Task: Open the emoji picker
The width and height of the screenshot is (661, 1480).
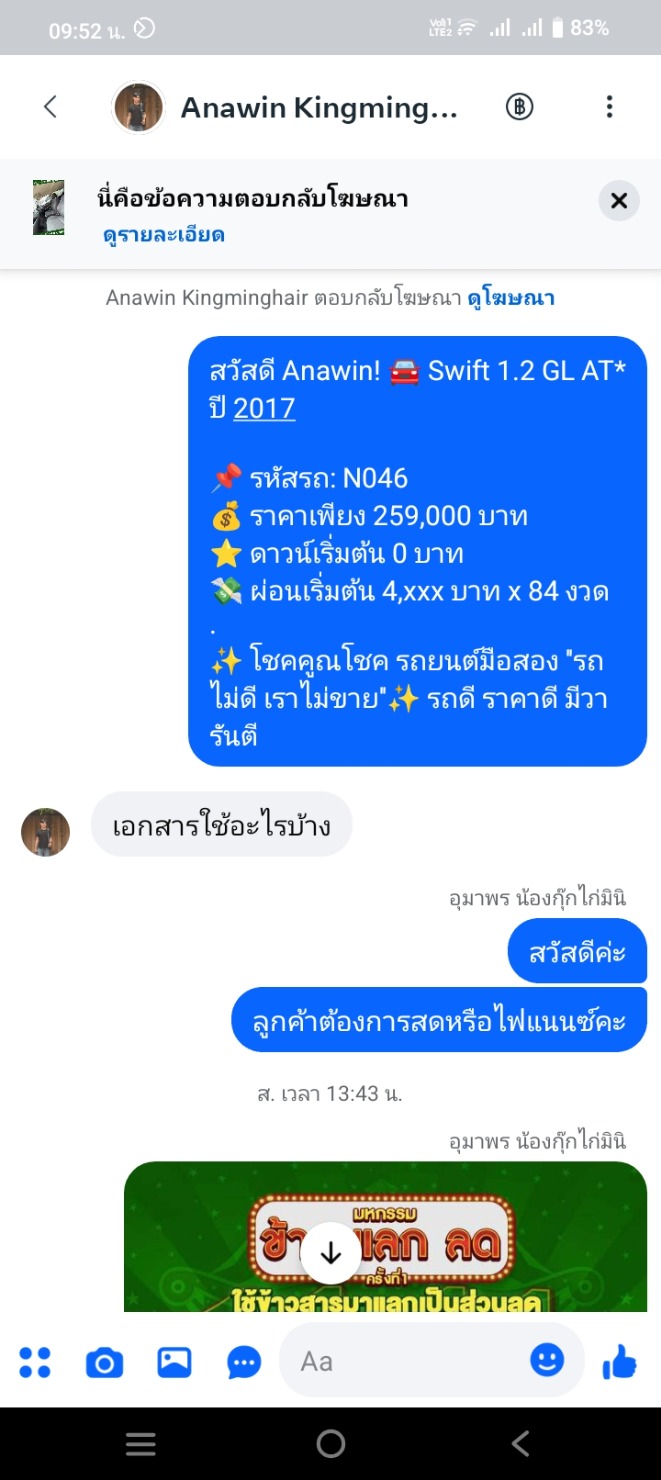Action: click(547, 1360)
